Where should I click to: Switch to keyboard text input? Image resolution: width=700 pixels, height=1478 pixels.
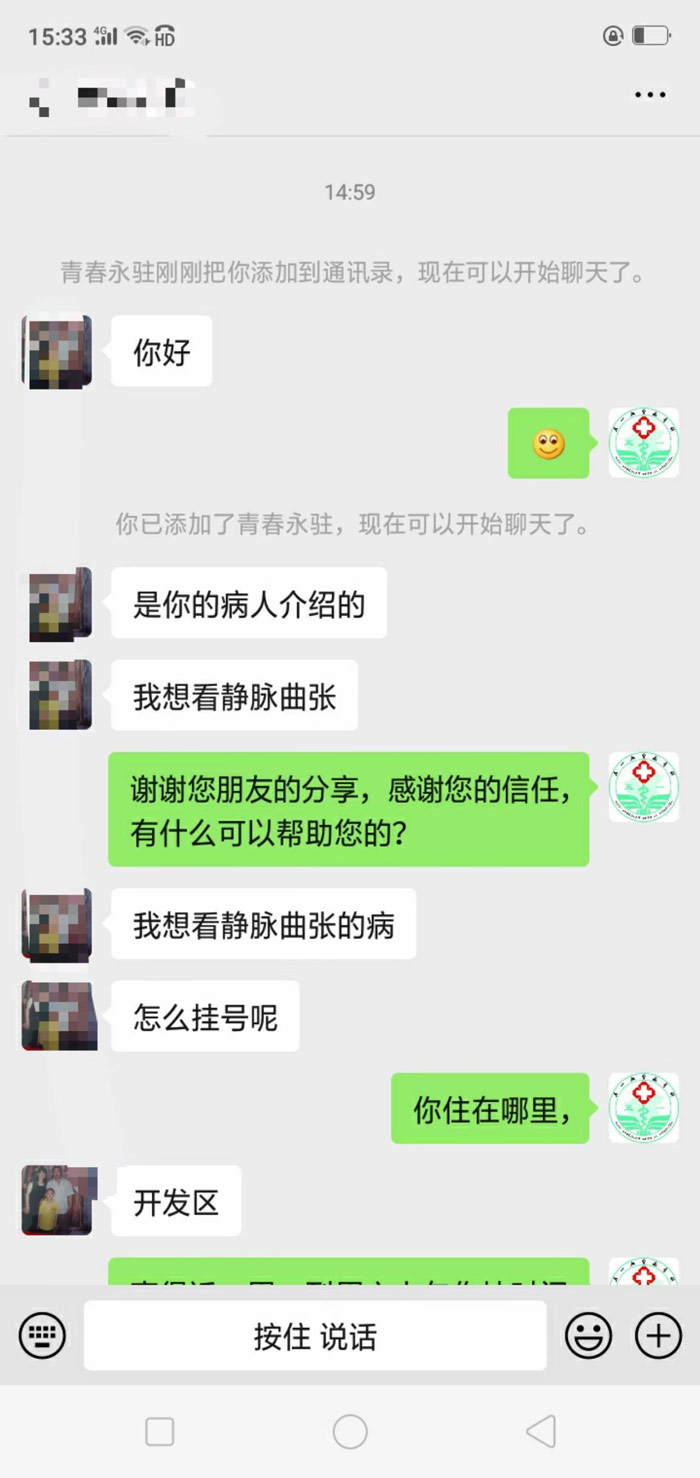(42, 1335)
